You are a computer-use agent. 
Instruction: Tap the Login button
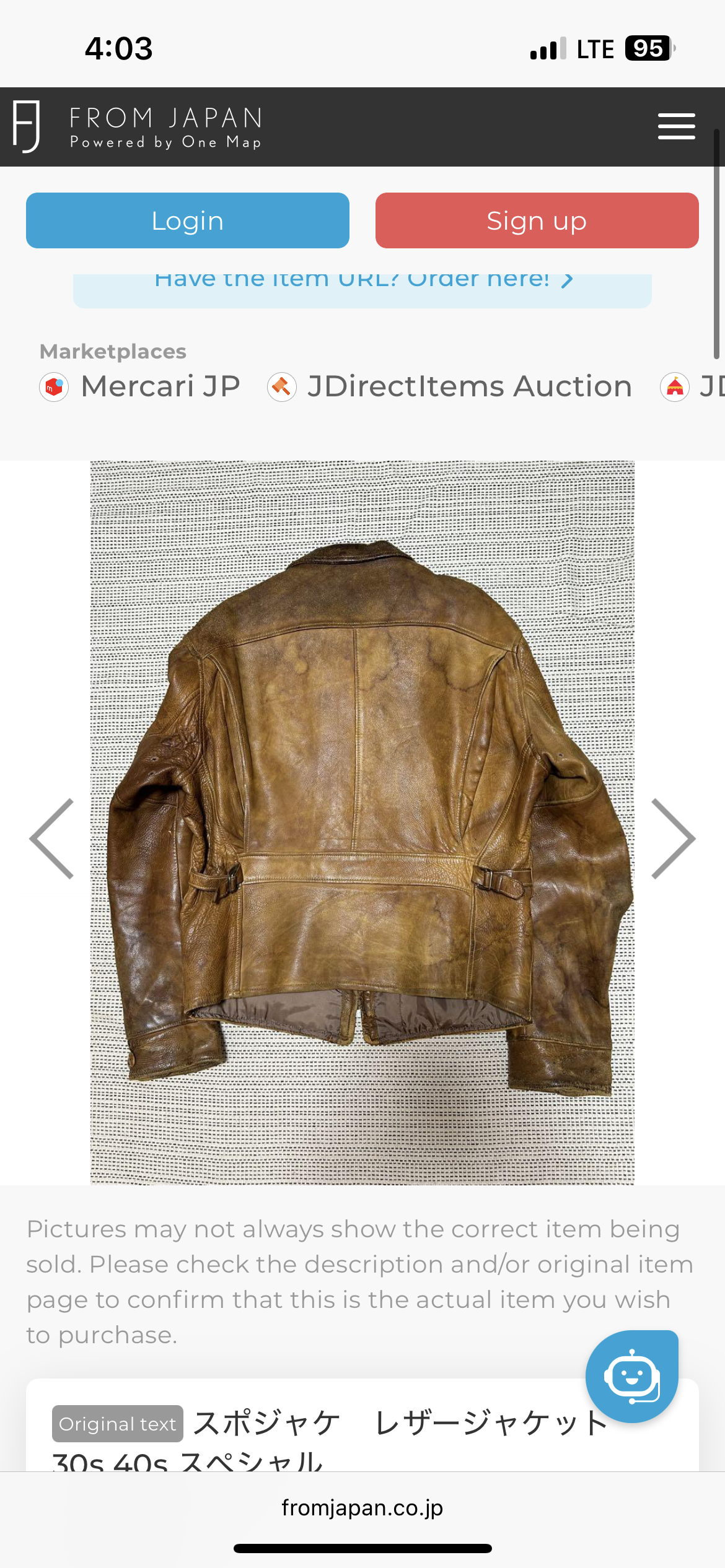tap(188, 220)
